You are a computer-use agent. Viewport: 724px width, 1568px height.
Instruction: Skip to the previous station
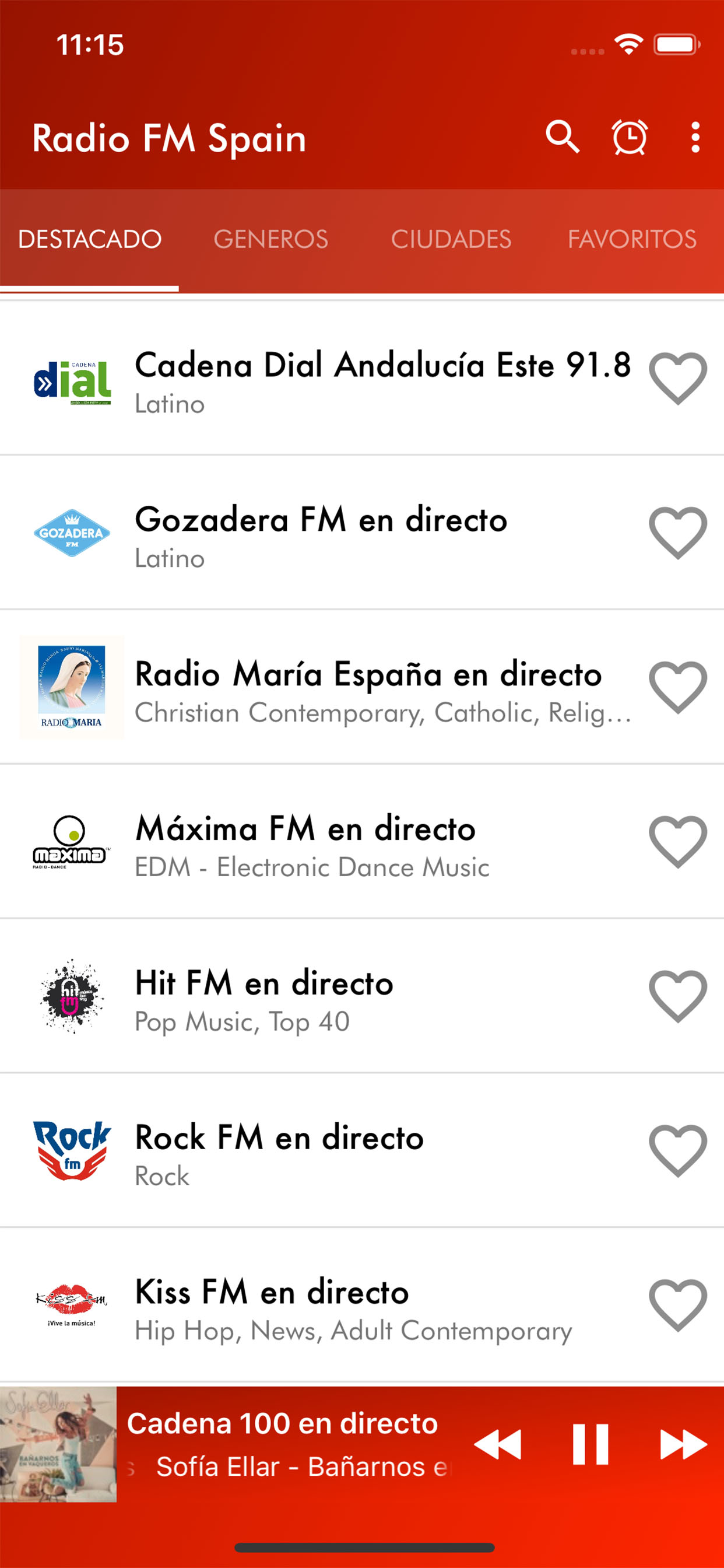click(498, 1444)
